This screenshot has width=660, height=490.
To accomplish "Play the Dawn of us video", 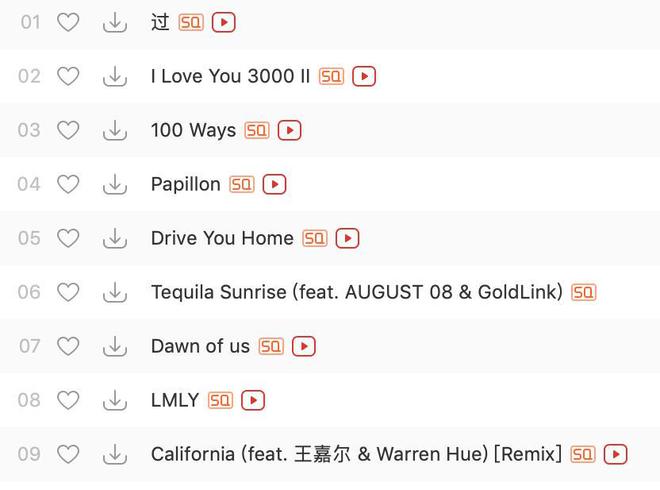I will (304, 346).
